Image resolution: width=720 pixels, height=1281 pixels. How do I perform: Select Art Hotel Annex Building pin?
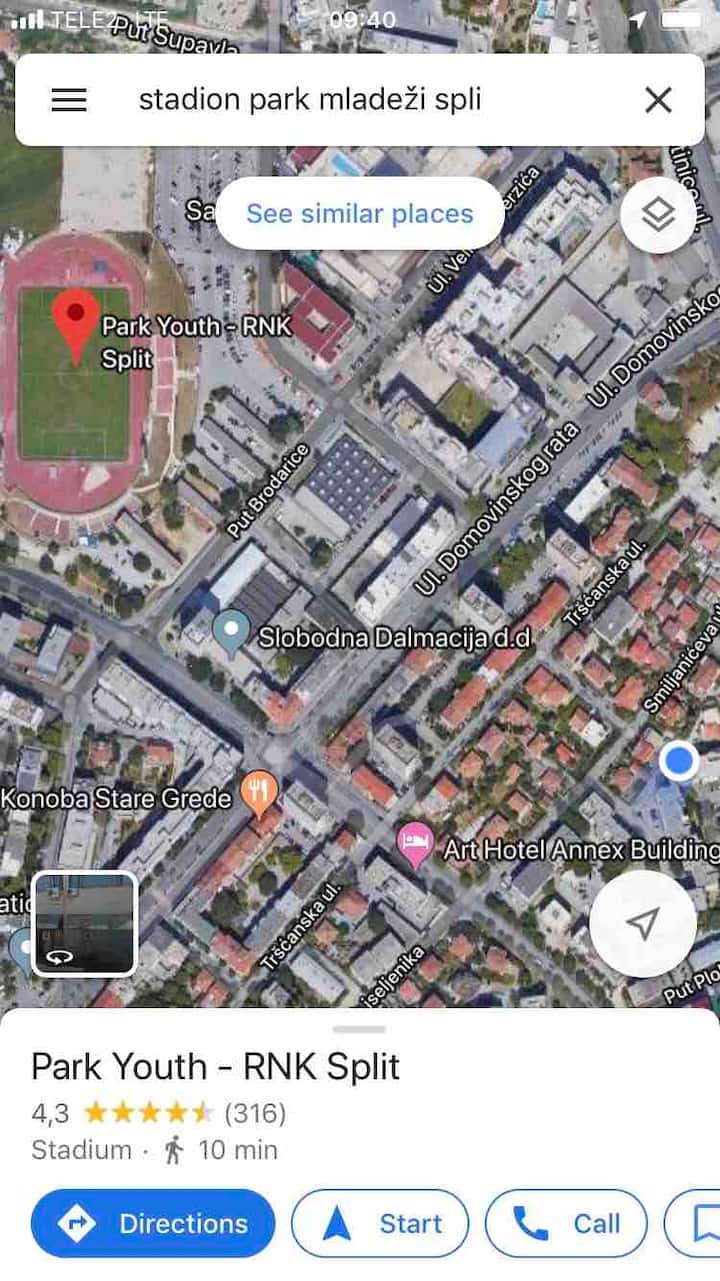pos(415,845)
